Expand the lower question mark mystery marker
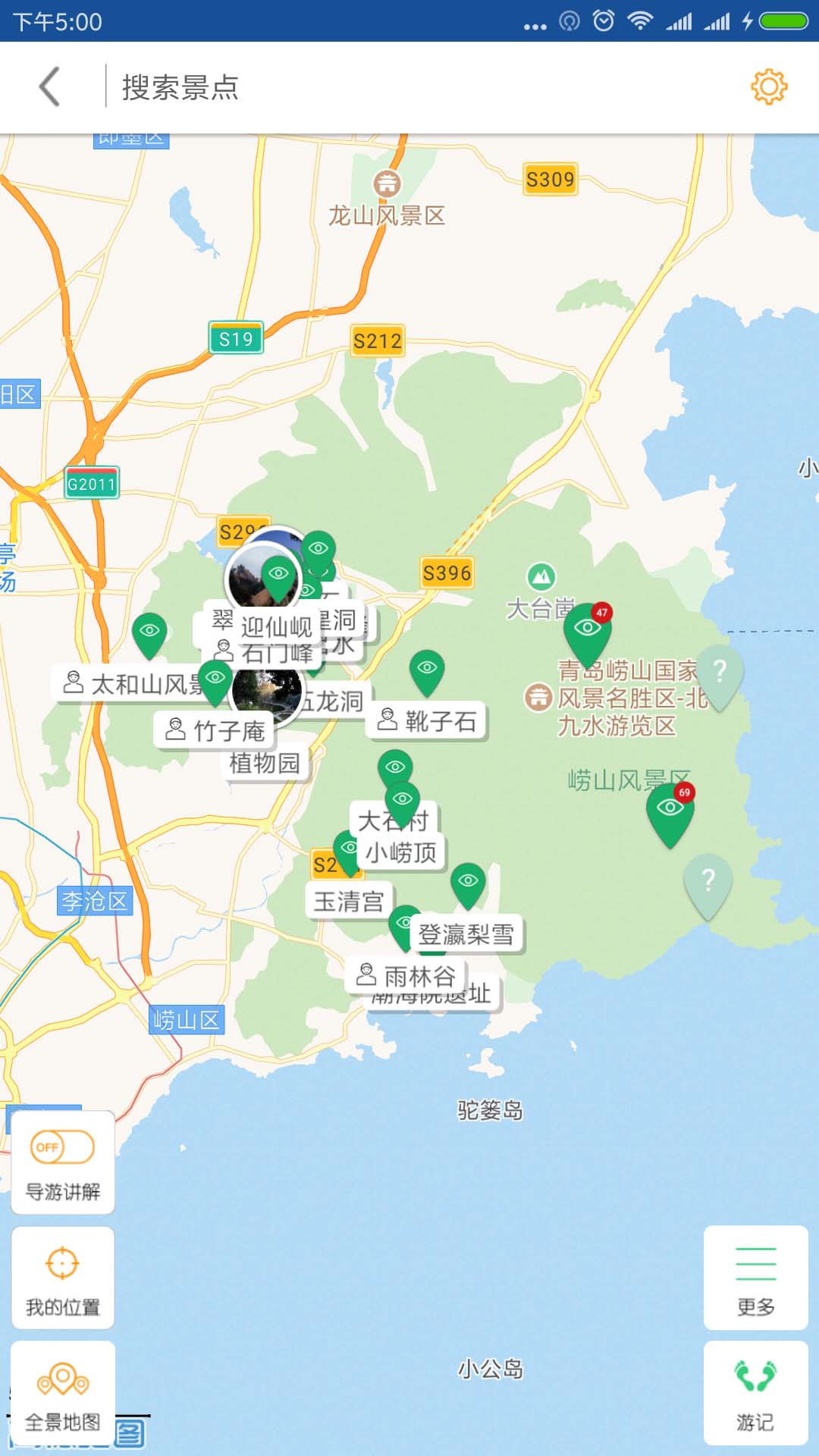Viewport: 819px width, 1456px height. point(707,881)
